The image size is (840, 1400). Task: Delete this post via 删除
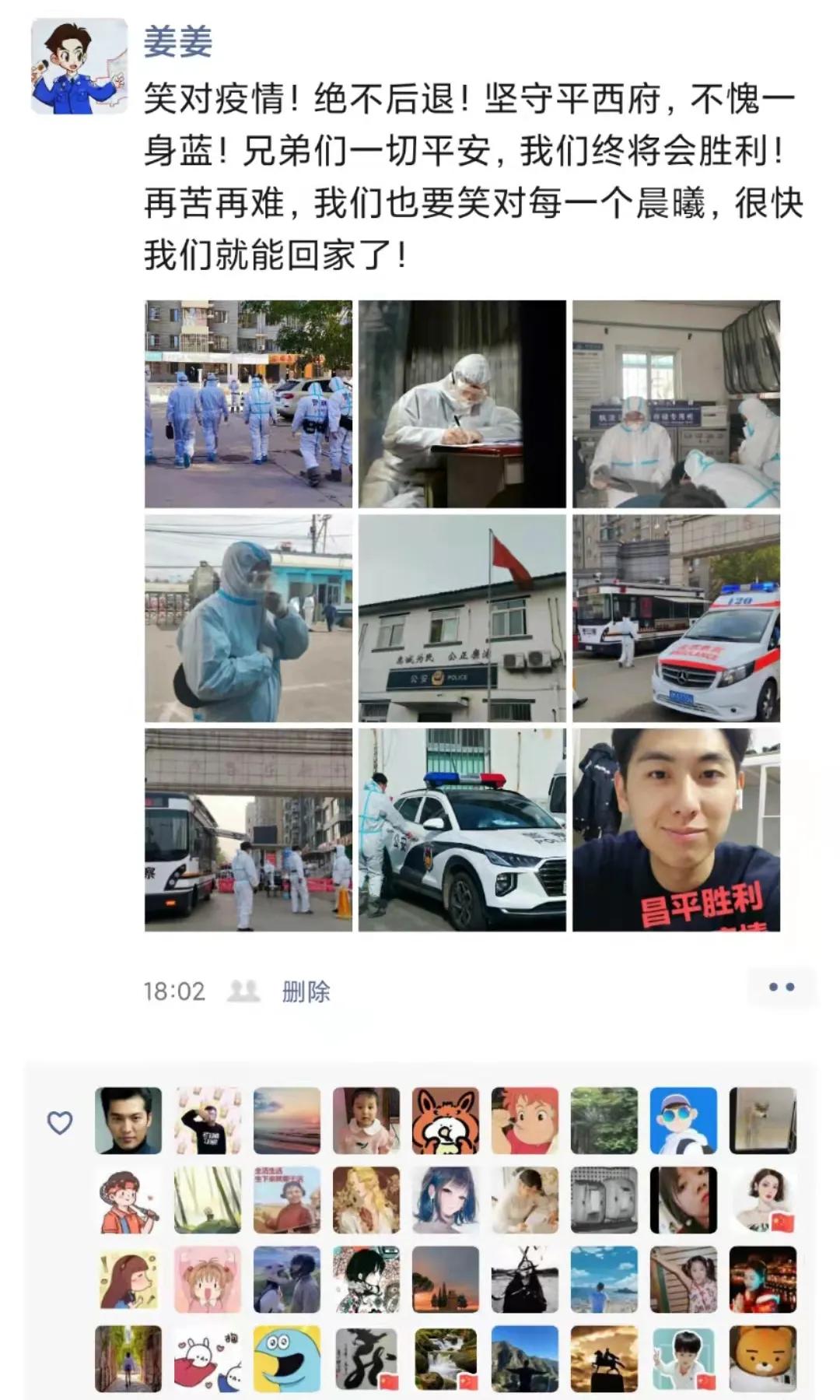(x=306, y=991)
